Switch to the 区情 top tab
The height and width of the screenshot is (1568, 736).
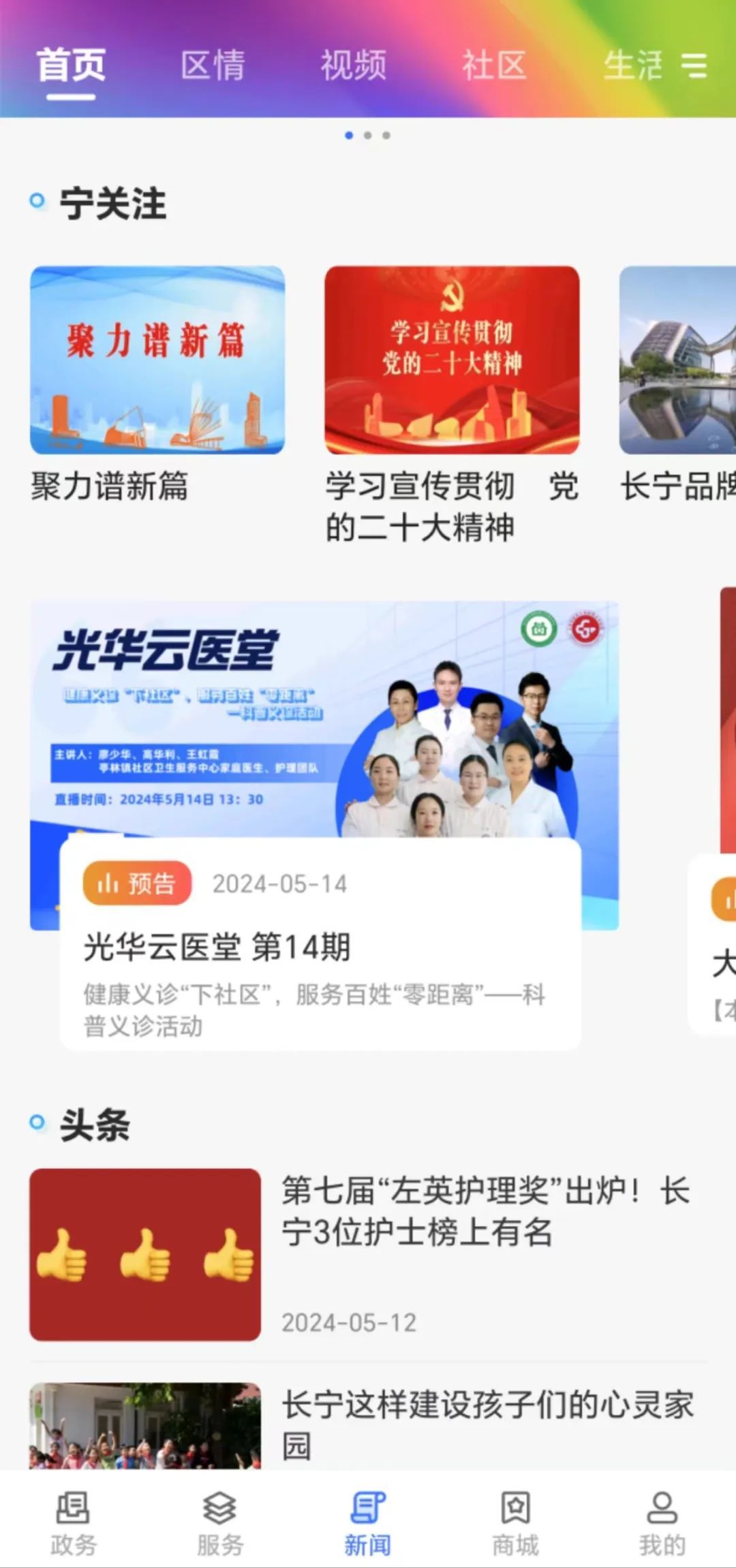point(213,65)
